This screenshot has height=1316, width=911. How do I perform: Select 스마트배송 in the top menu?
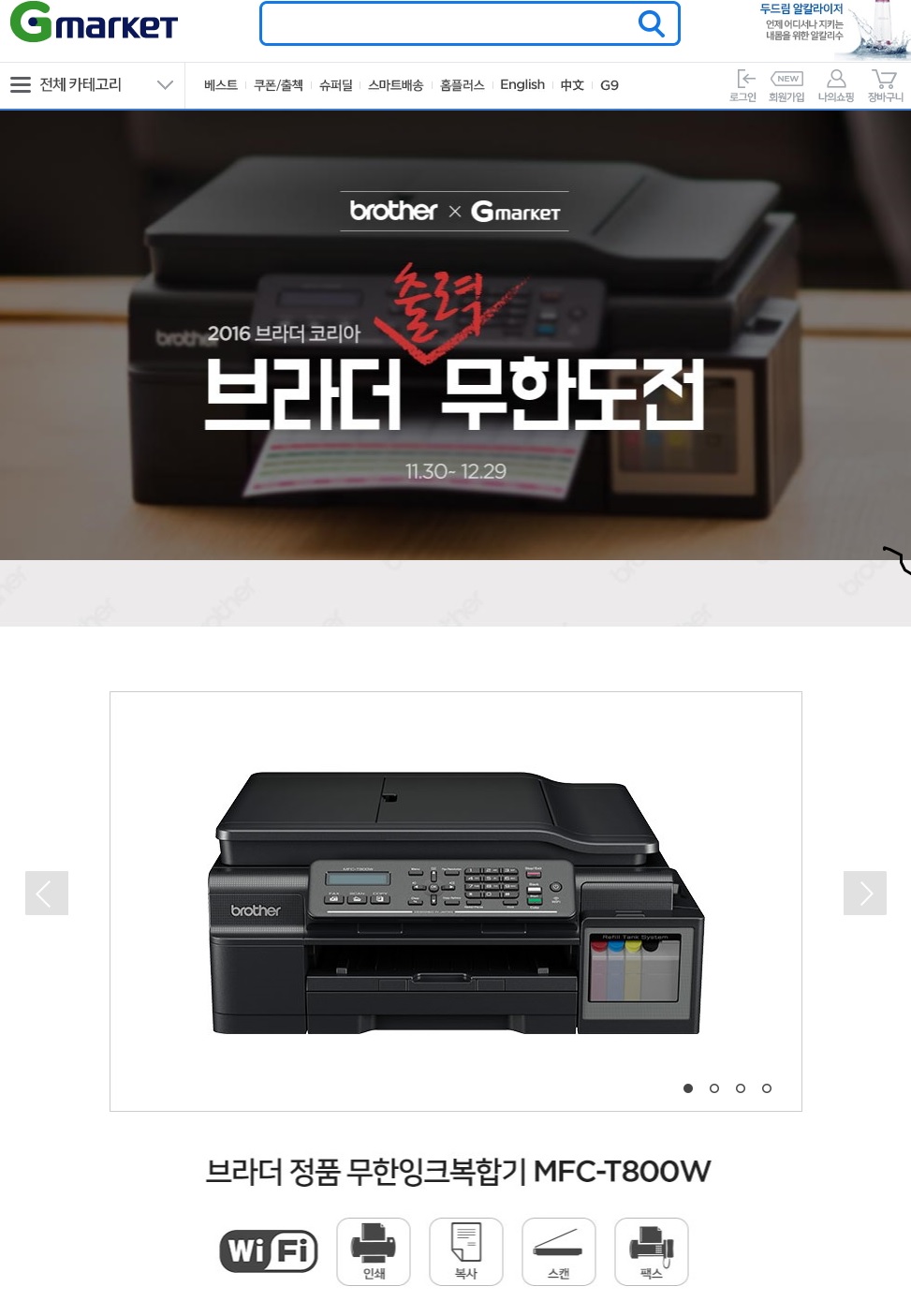(395, 85)
